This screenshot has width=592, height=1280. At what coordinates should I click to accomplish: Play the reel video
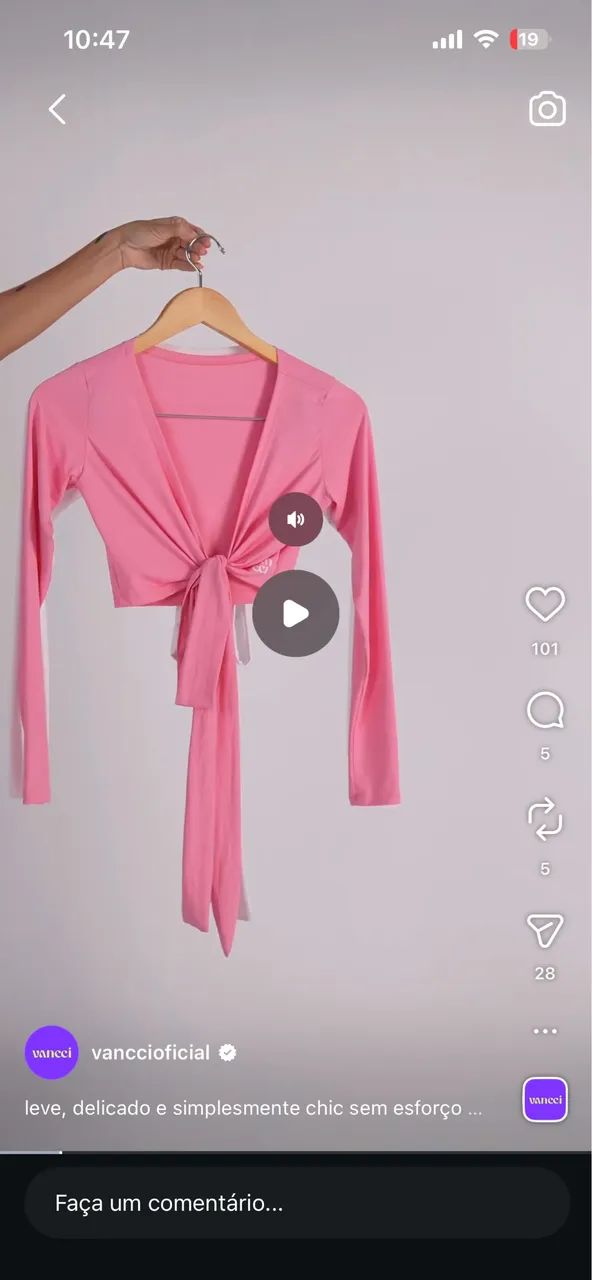pyautogui.click(x=296, y=613)
